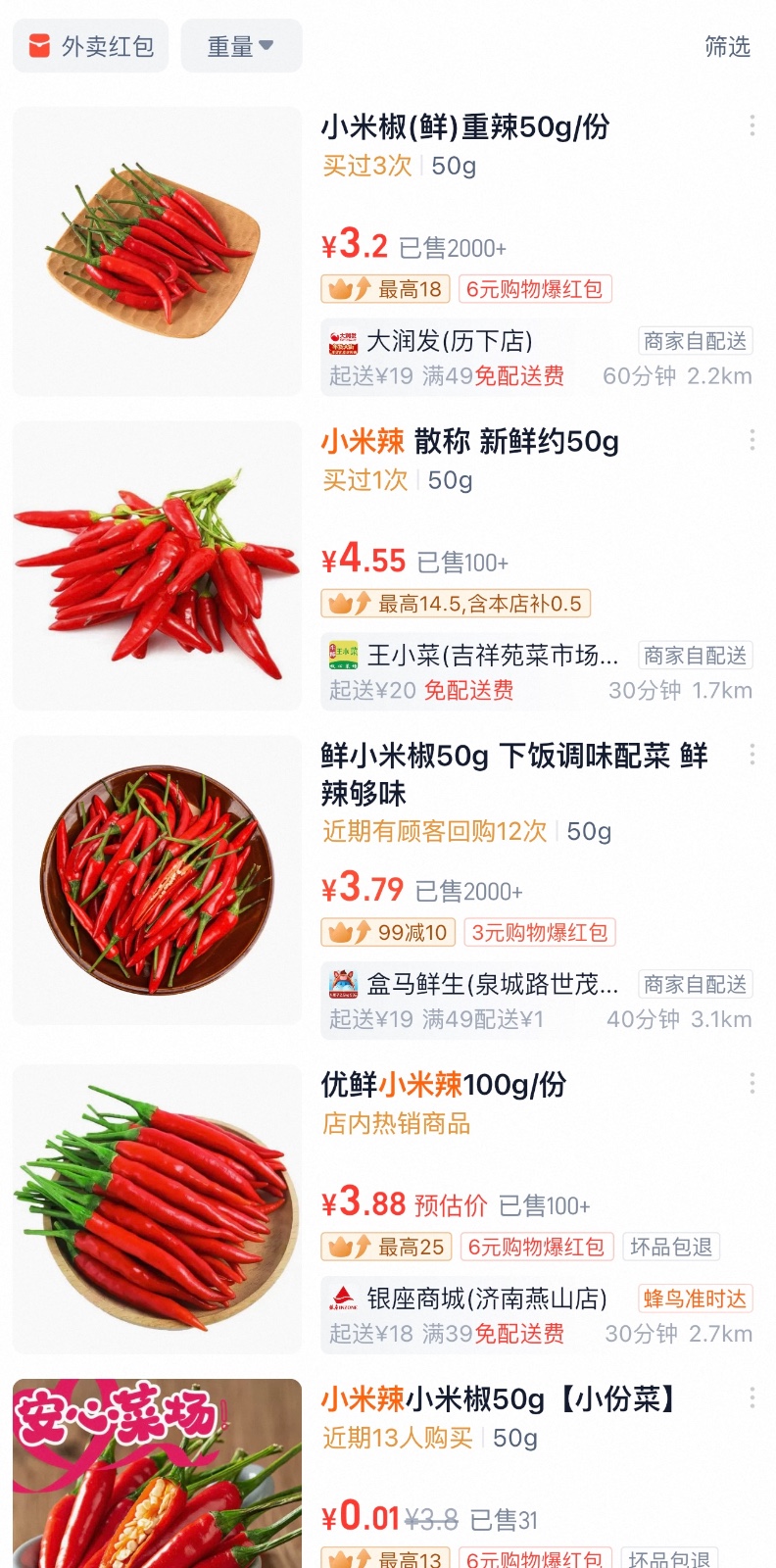Visit the 王小菜(吉祥苑菜市场 store
The height and width of the screenshot is (1568, 776).
point(492,656)
